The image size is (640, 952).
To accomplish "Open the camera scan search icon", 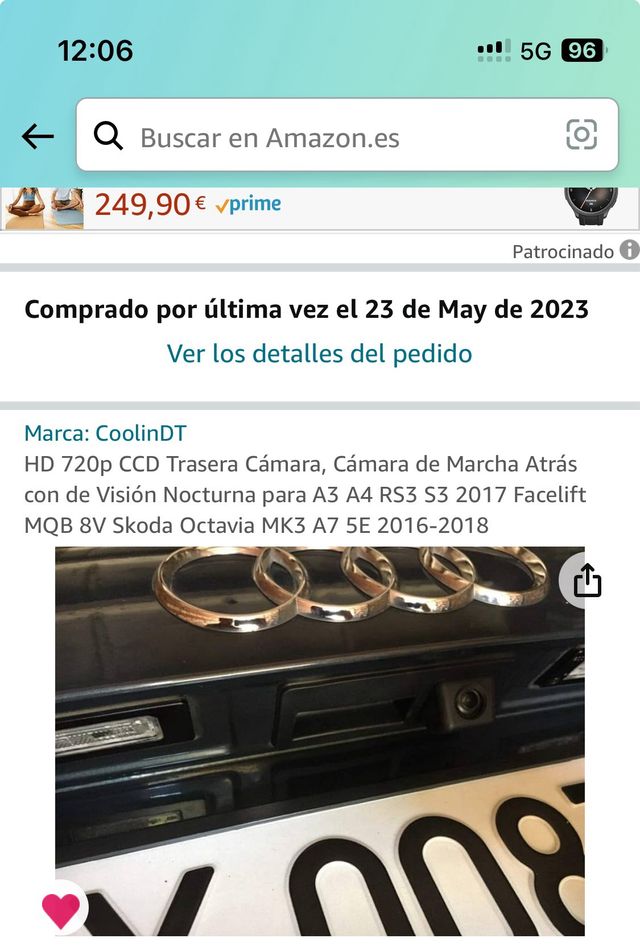I will pos(581,135).
